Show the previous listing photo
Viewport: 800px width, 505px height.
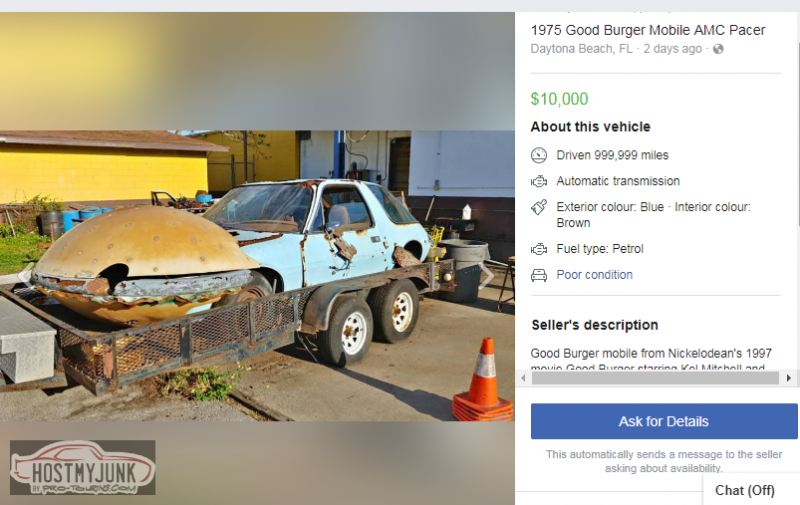24,275
